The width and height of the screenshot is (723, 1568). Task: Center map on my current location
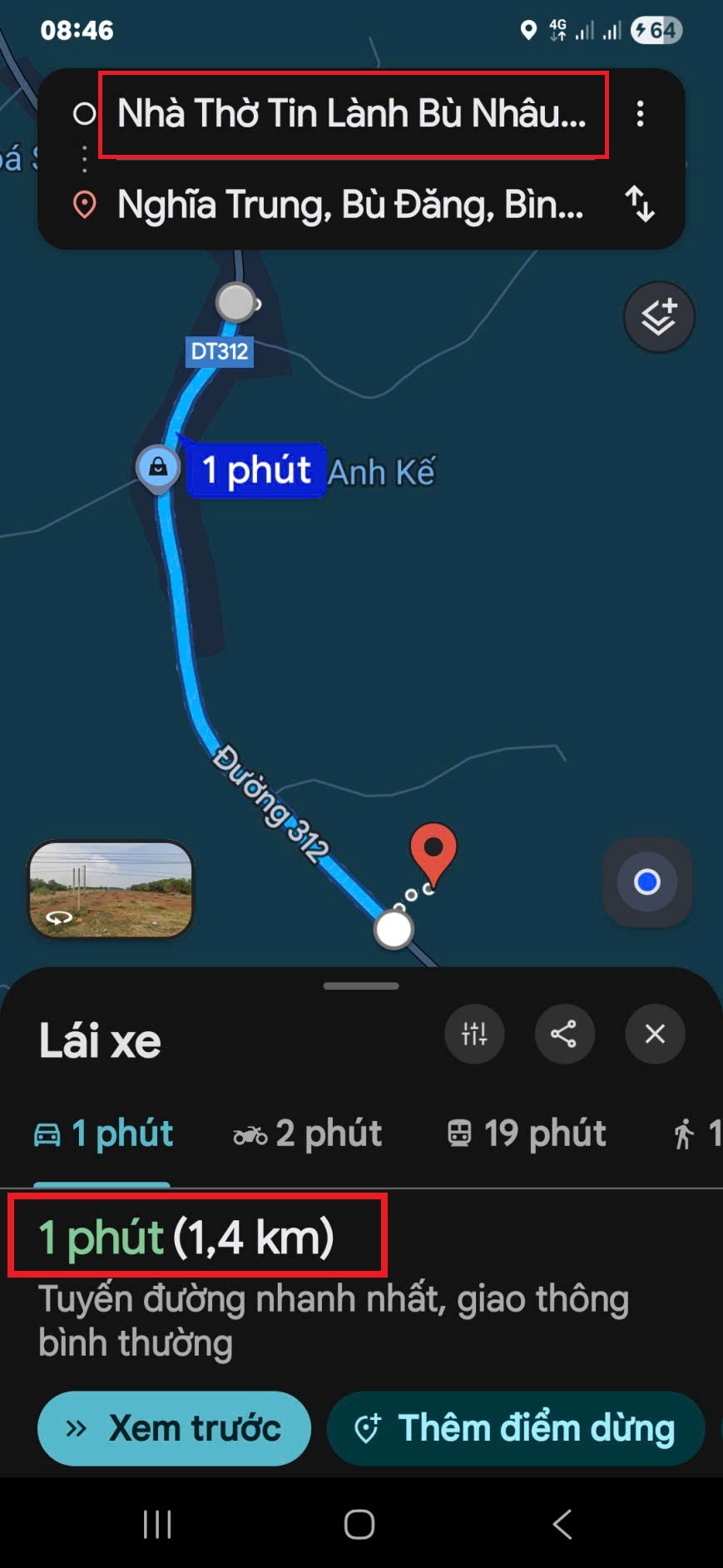[x=646, y=882]
